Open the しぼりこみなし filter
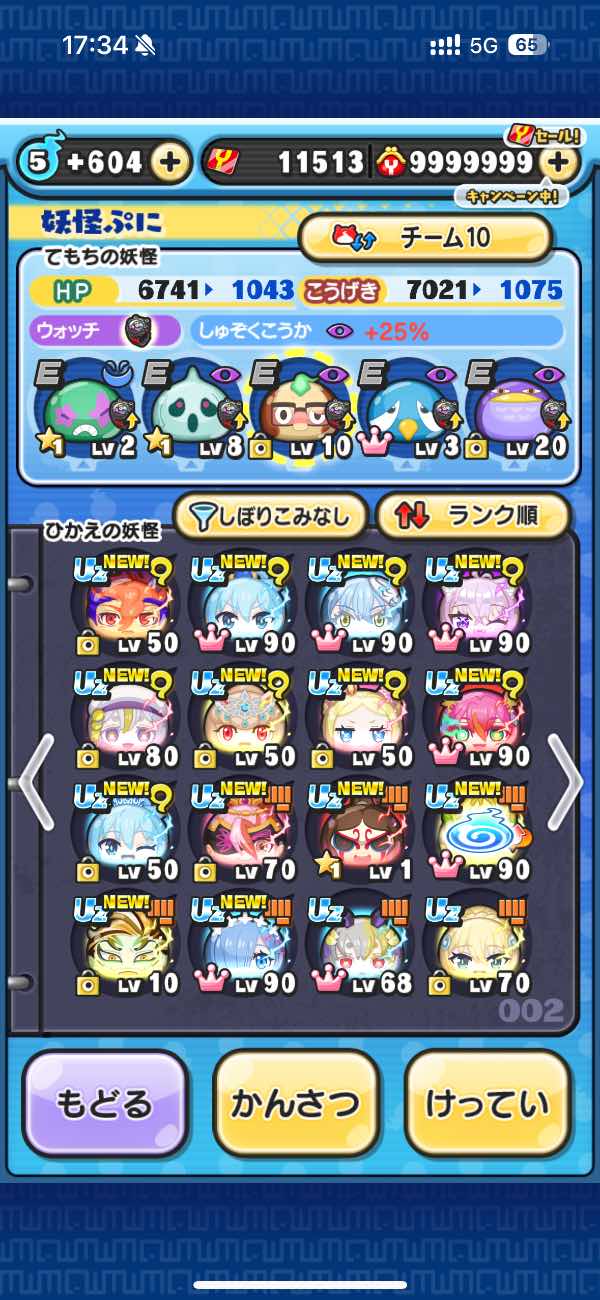The height and width of the screenshot is (1300, 600). [271, 517]
